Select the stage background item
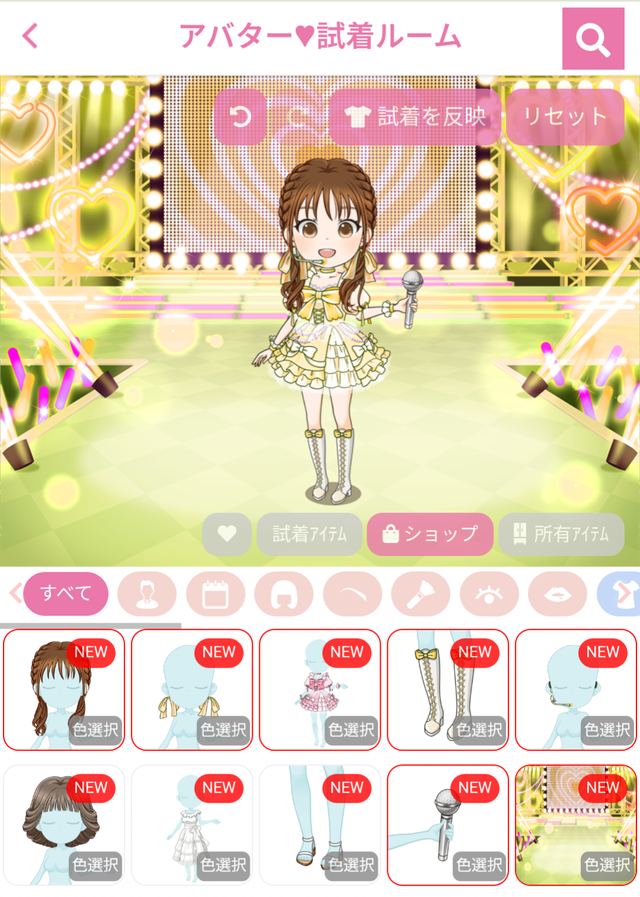Viewport: 640px width, 897px height. pyautogui.click(x=576, y=825)
